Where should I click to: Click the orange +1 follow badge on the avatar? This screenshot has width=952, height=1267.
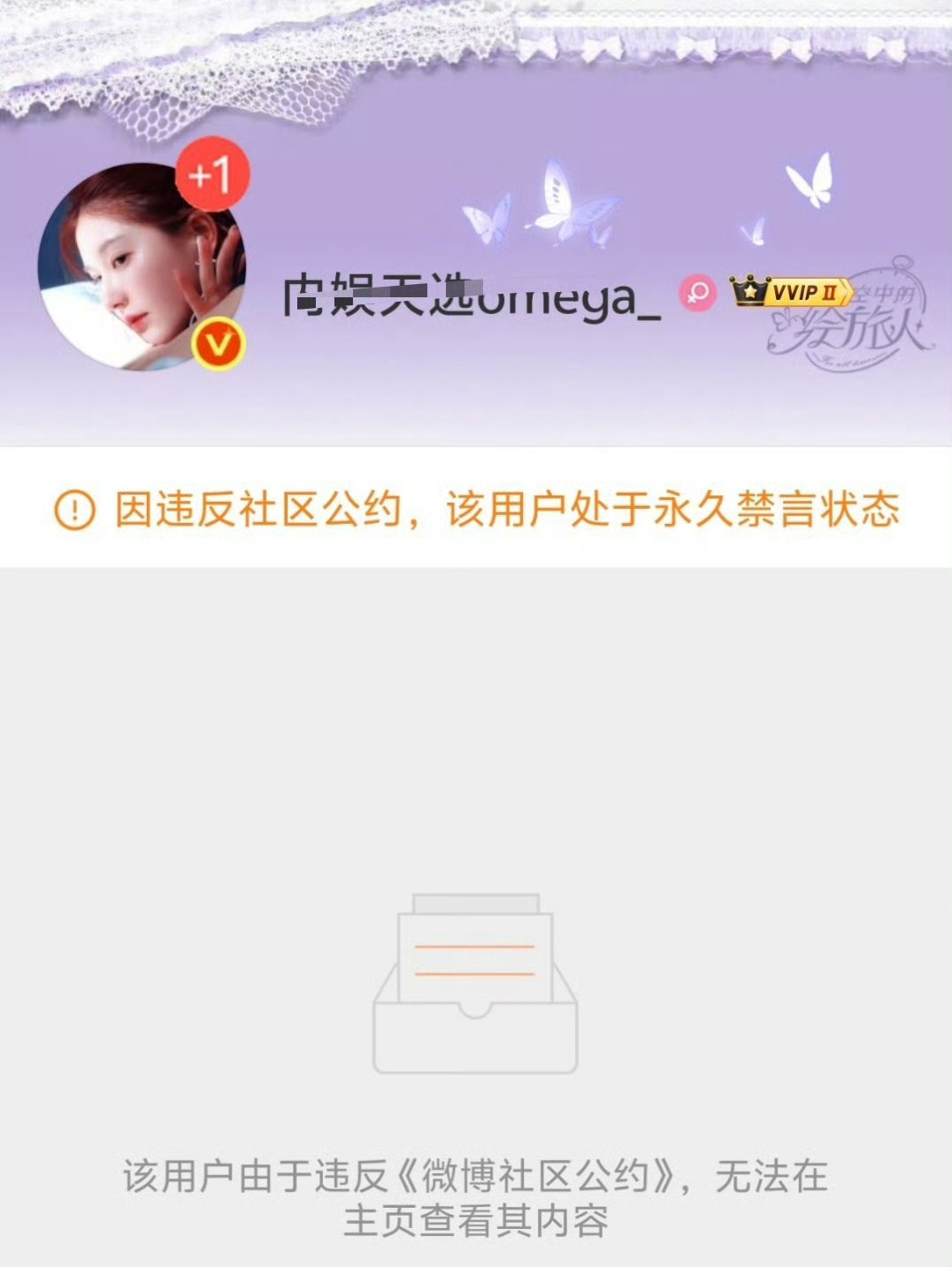point(211,175)
